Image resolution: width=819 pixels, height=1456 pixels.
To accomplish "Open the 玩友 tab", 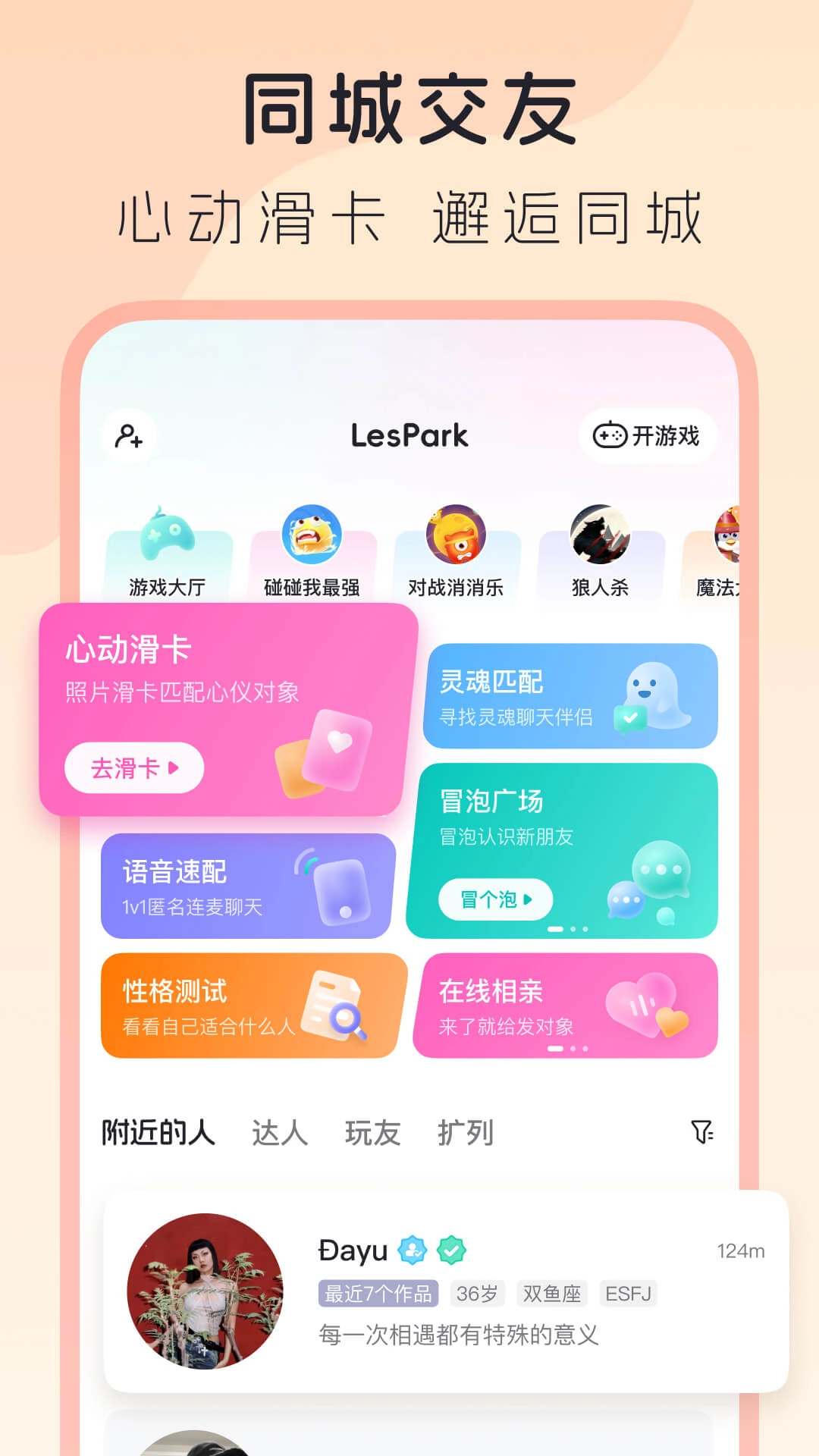I will pos(373,1131).
